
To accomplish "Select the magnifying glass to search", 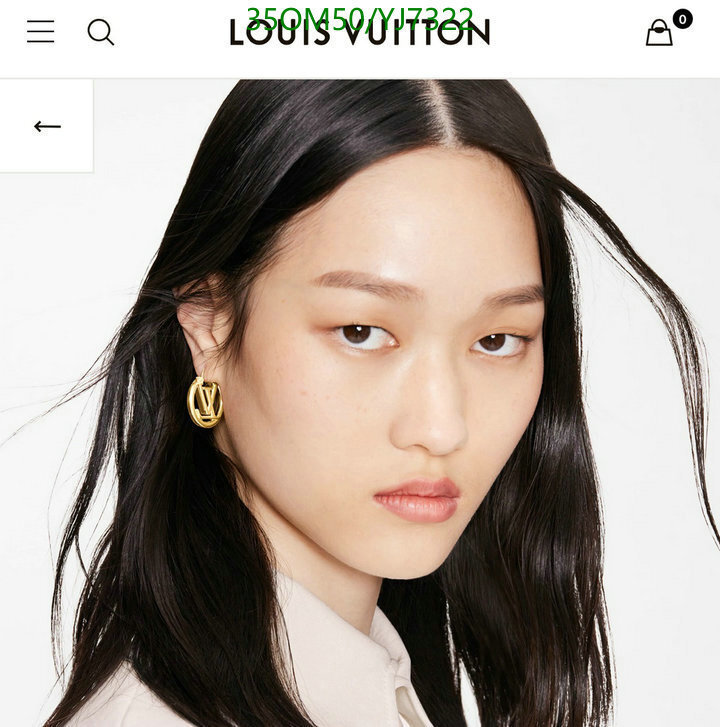I will coord(100,32).
